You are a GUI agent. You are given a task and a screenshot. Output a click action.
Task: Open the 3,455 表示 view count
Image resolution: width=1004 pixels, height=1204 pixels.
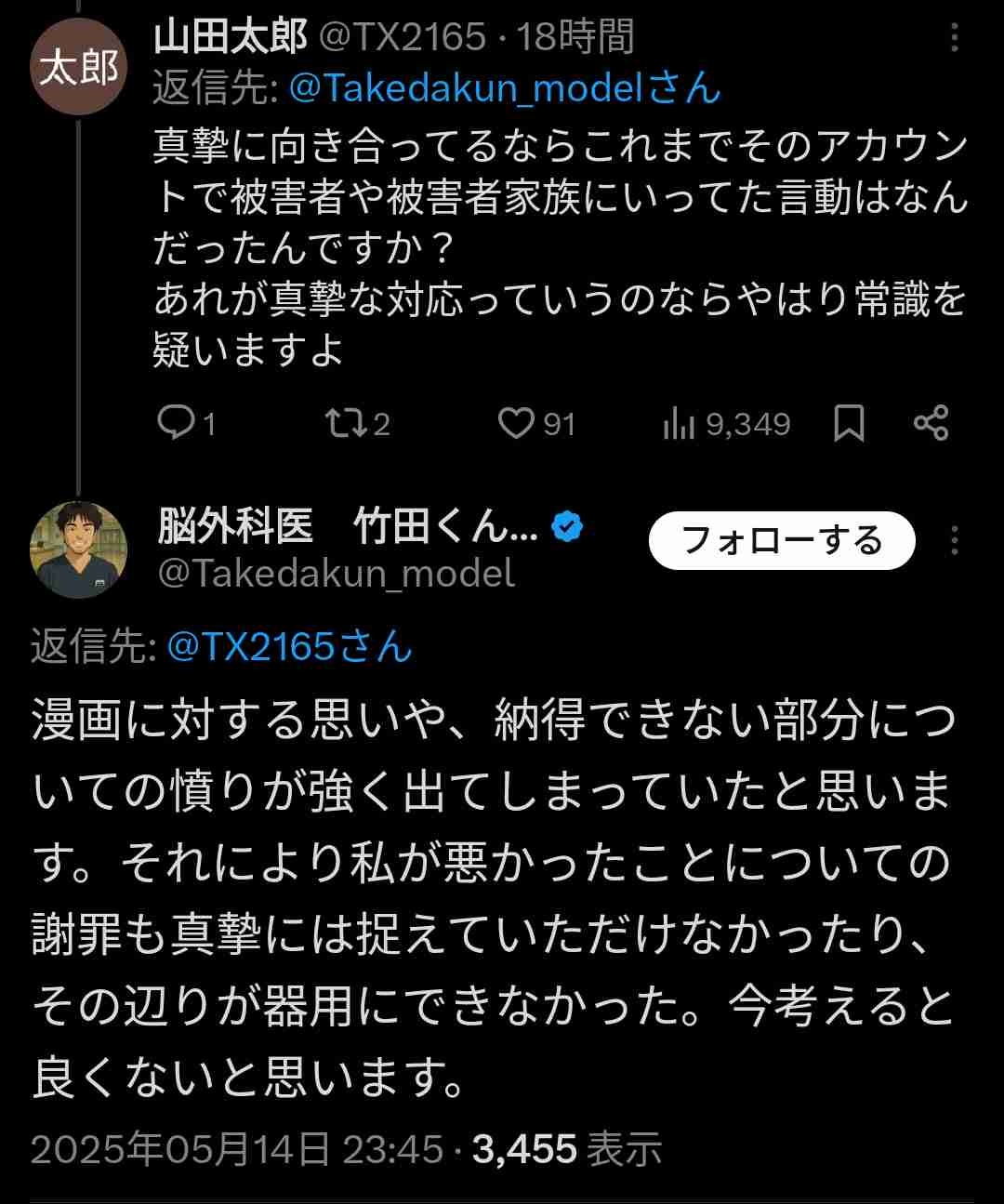coord(567,1150)
